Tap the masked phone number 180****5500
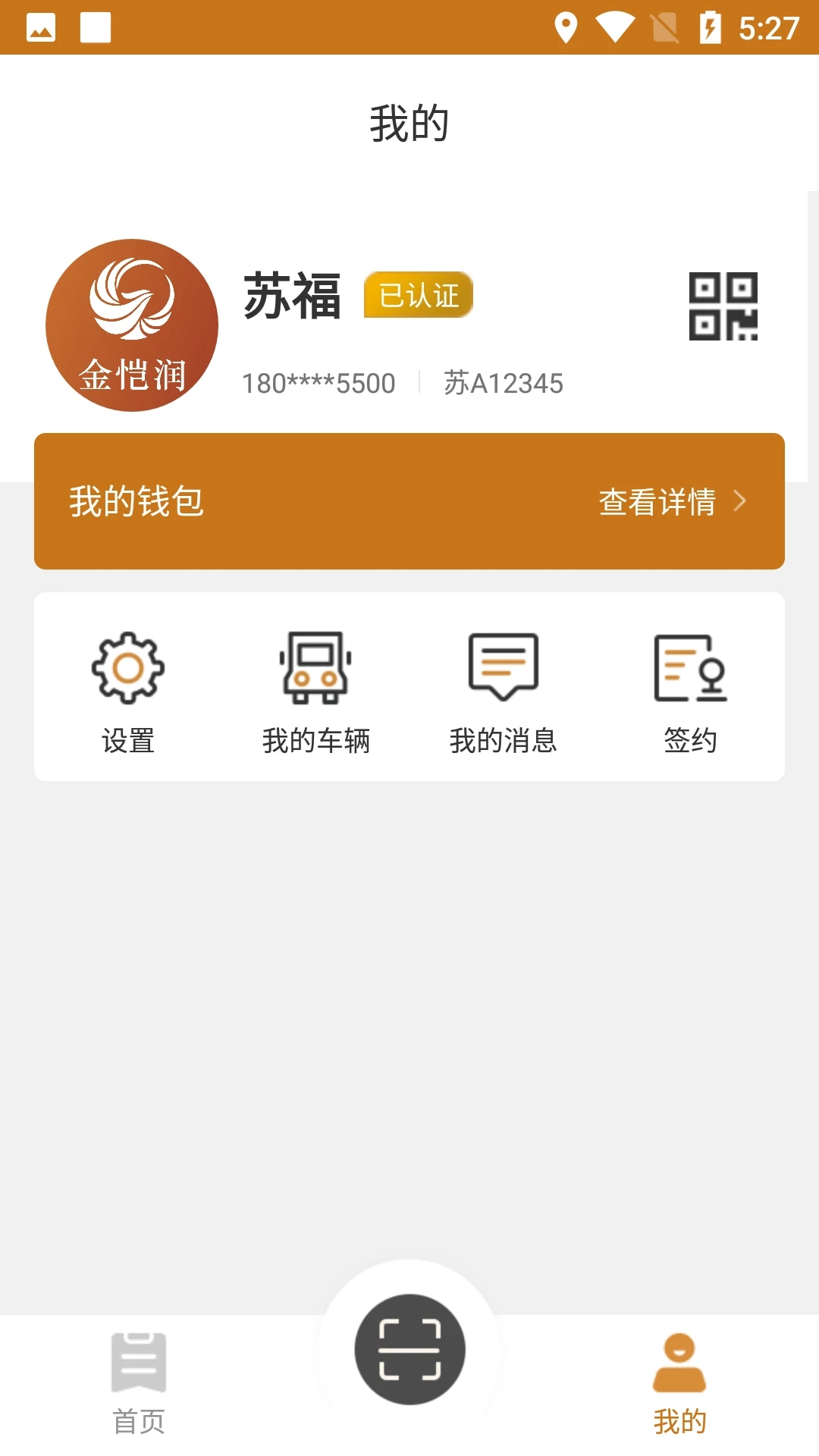Viewport: 819px width, 1456px height. click(x=318, y=383)
